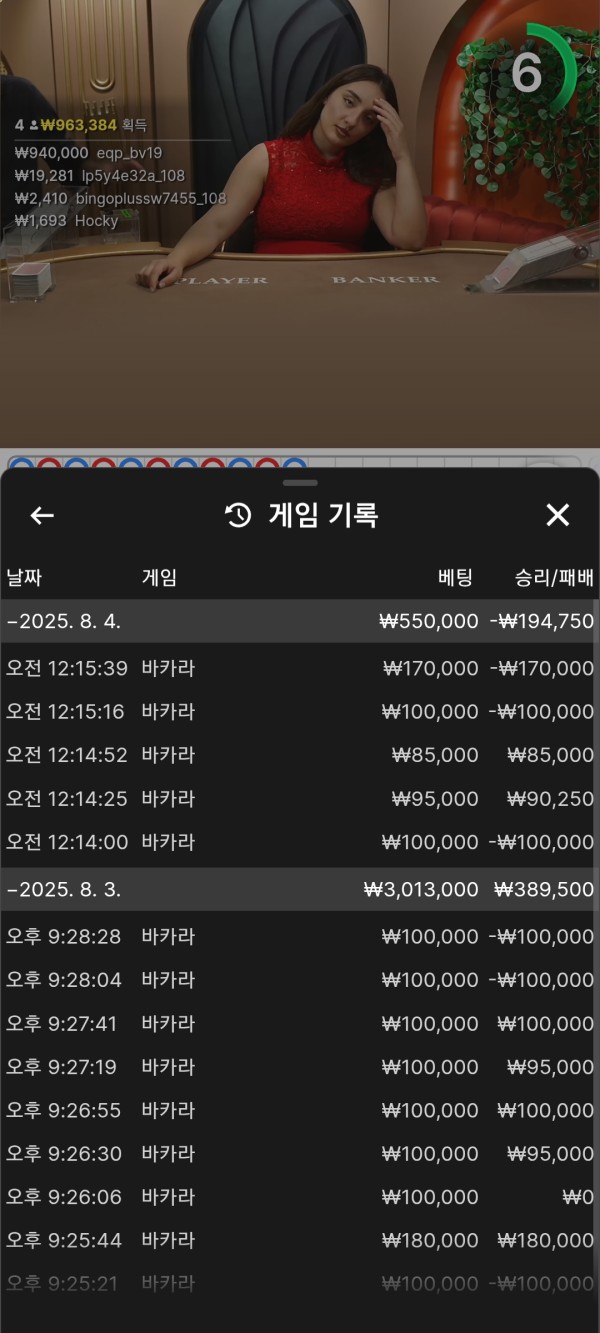View the 오전 12:14:52 round with ₩85,000 bet
This screenshot has width=600, height=1333.
coord(300,755)
